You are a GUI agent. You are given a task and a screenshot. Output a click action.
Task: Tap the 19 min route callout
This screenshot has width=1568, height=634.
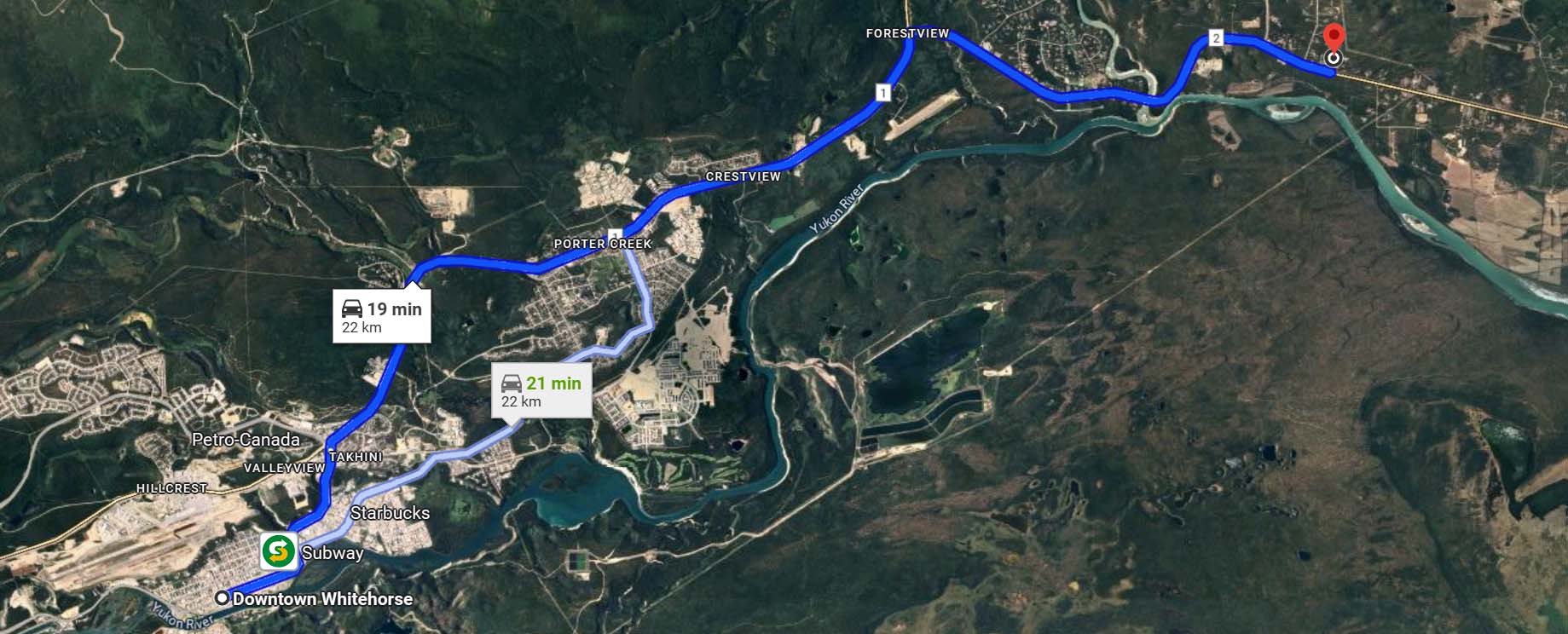coord(382,316)
